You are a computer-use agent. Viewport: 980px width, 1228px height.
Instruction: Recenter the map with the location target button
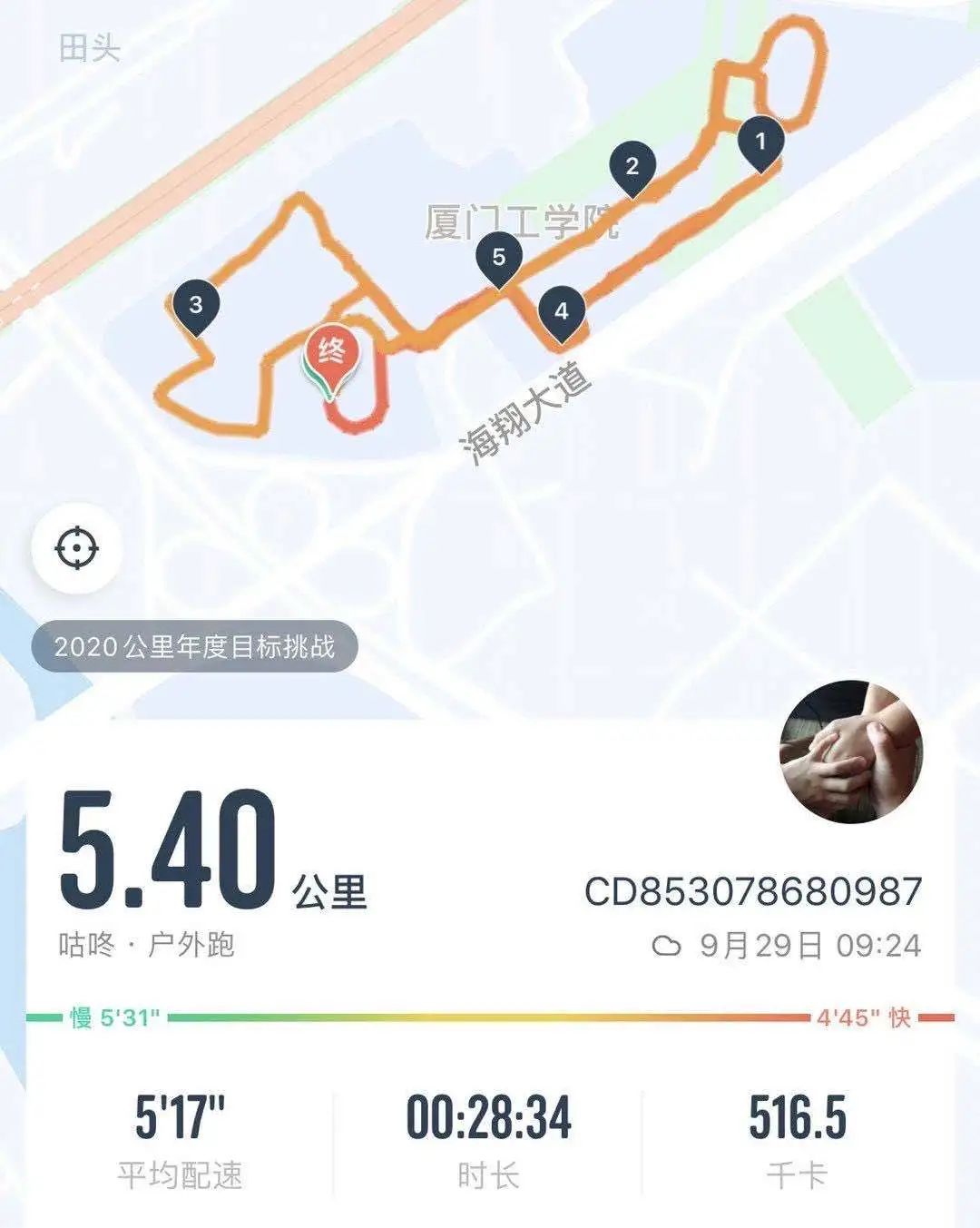tap(76, 548)
